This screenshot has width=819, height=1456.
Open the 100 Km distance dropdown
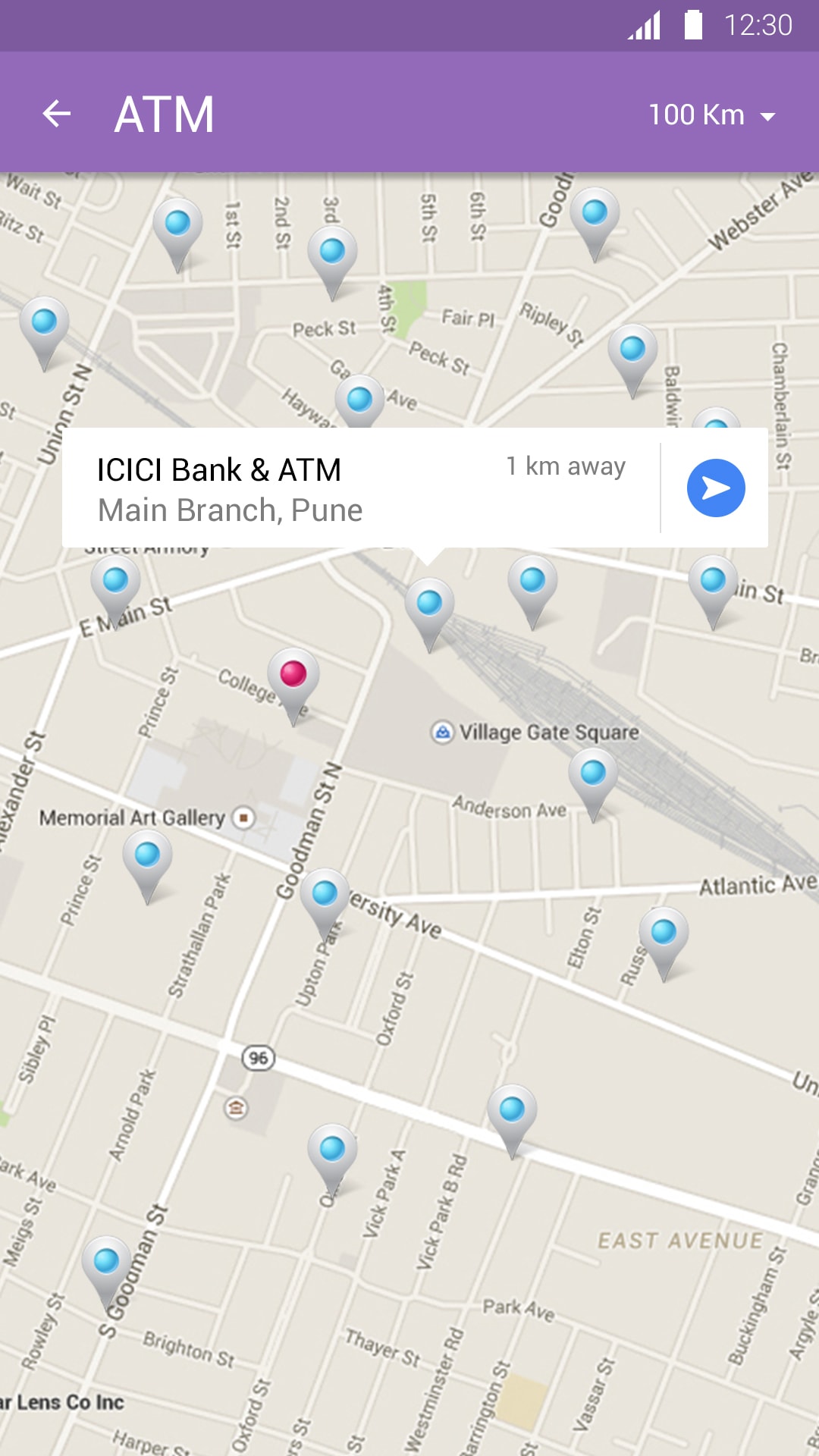pos(711,115)
